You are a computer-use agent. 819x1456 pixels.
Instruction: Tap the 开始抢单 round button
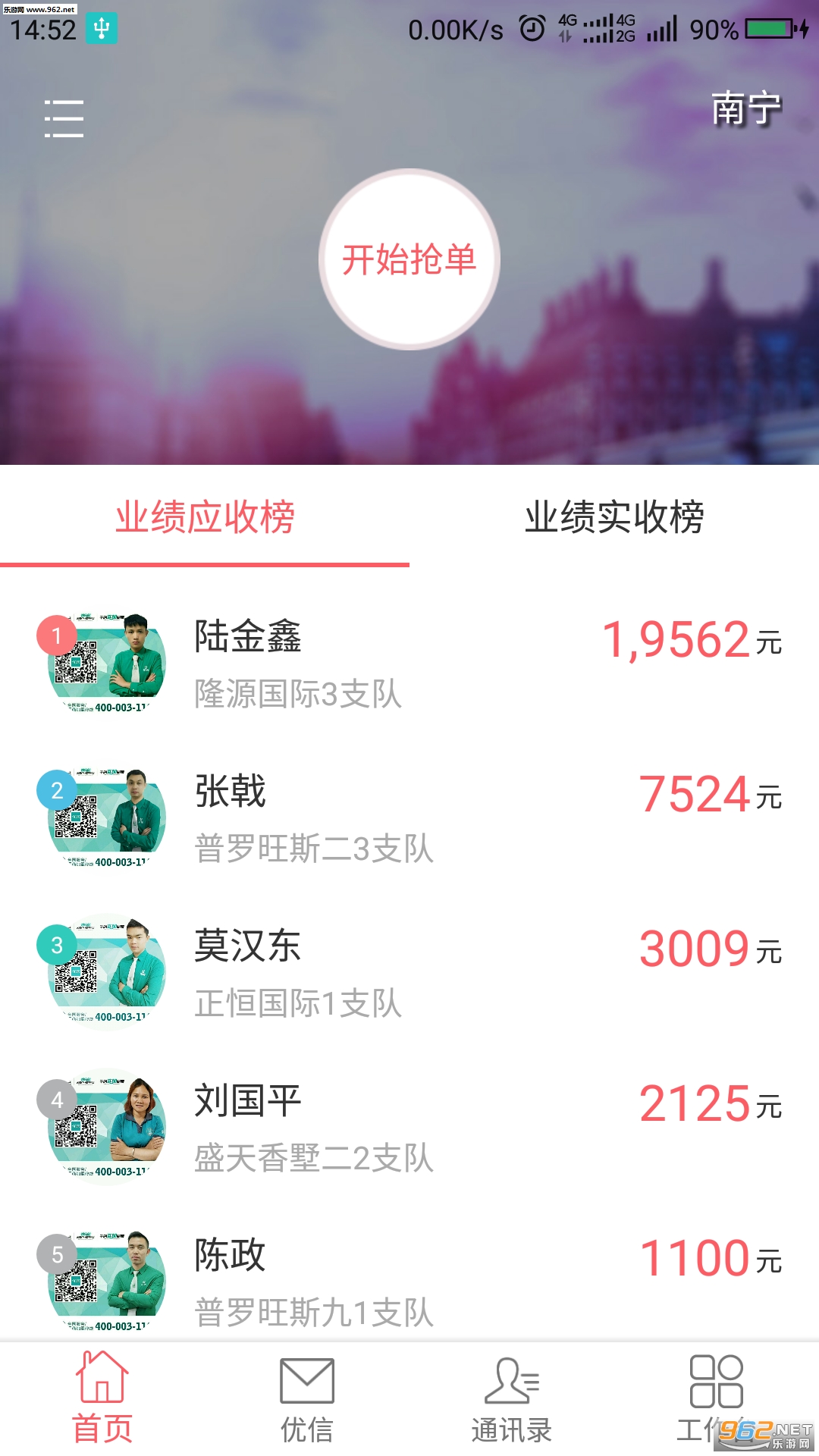tap(409, 259)
